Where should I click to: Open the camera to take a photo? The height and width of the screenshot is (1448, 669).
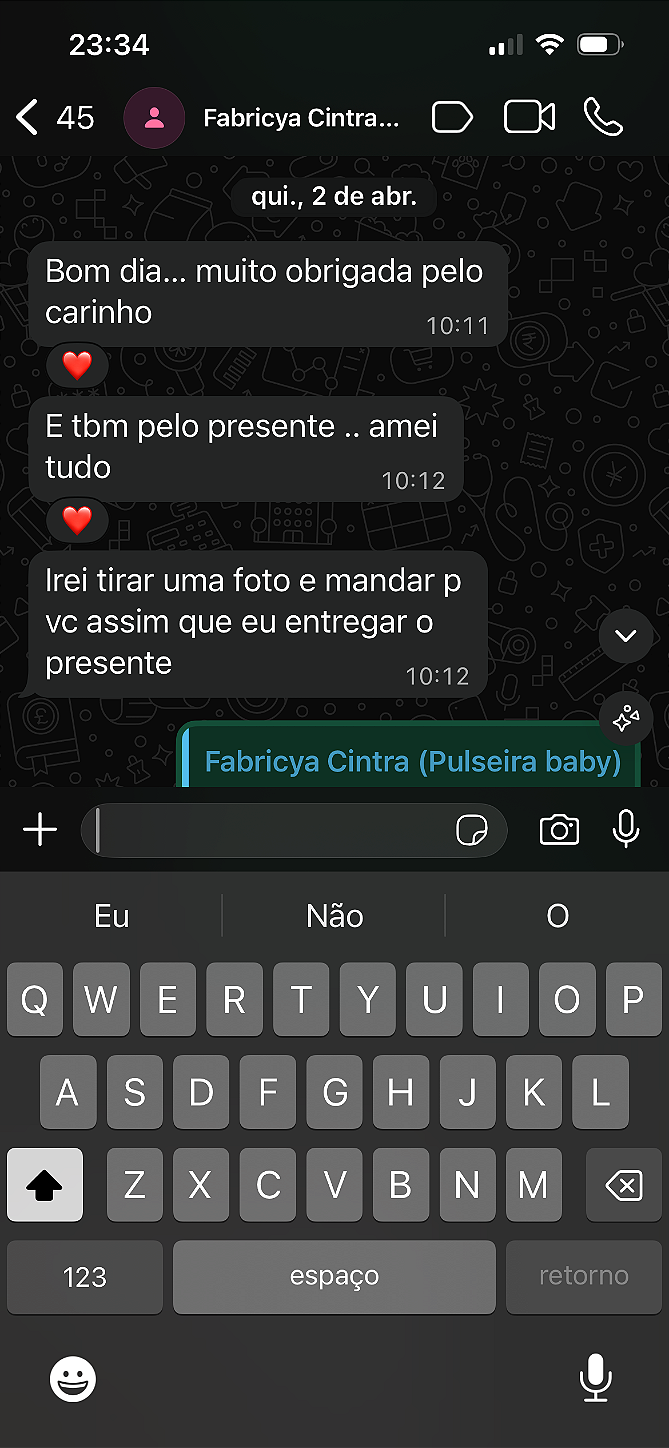[559, 830]
